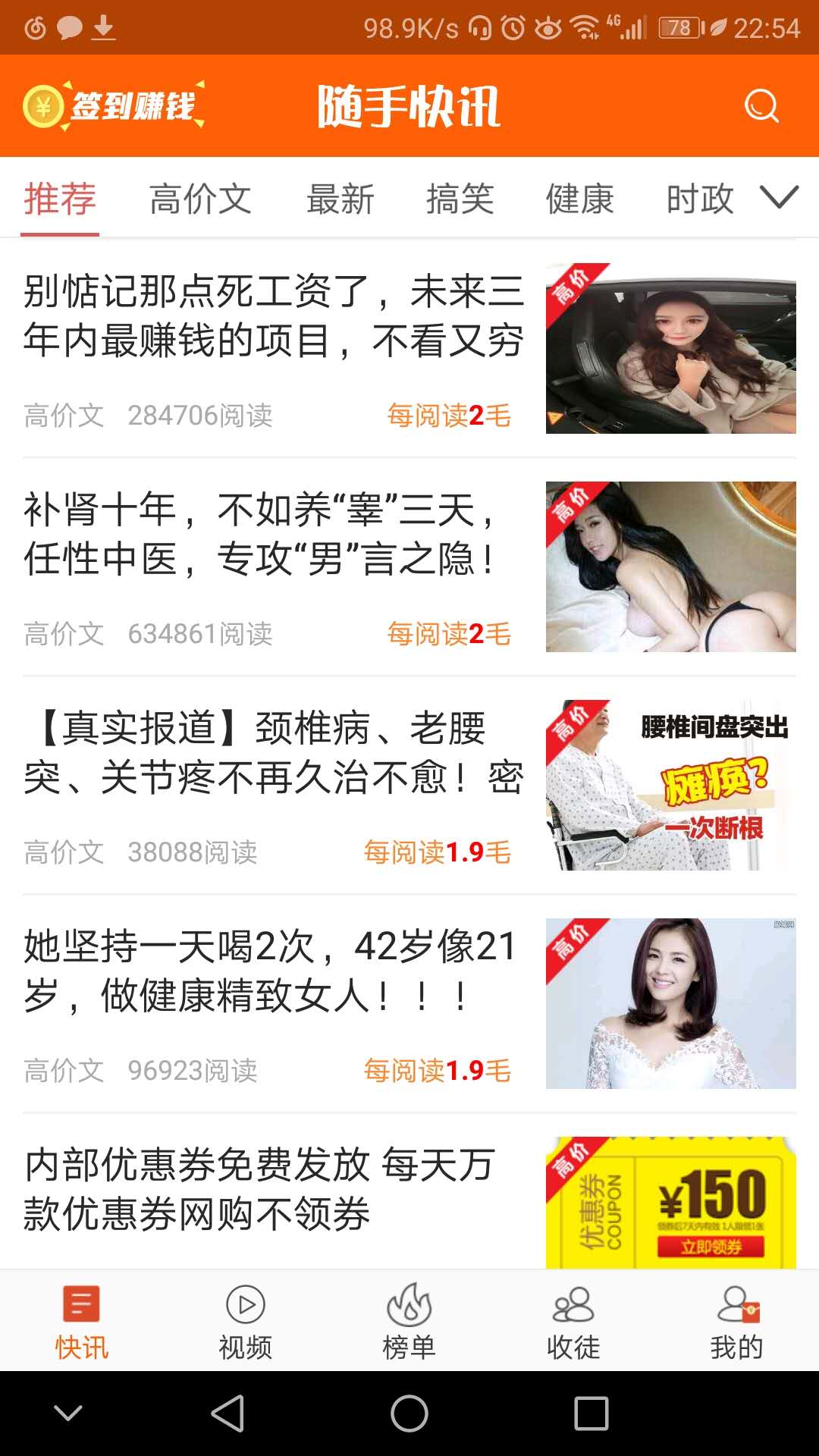Select the 健康 tab

[x=580, y=199]
